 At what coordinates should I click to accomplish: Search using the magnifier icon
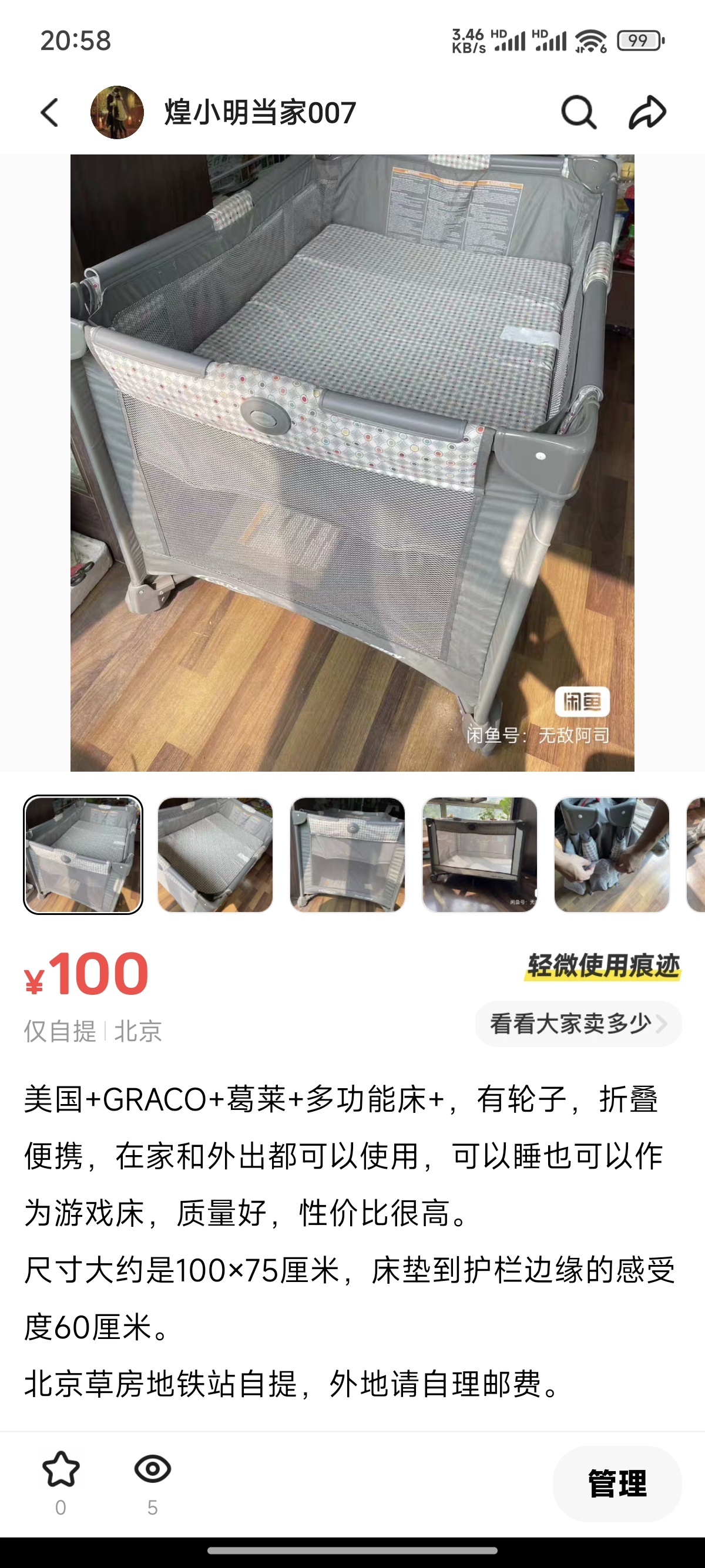click(x=577, y=113)
